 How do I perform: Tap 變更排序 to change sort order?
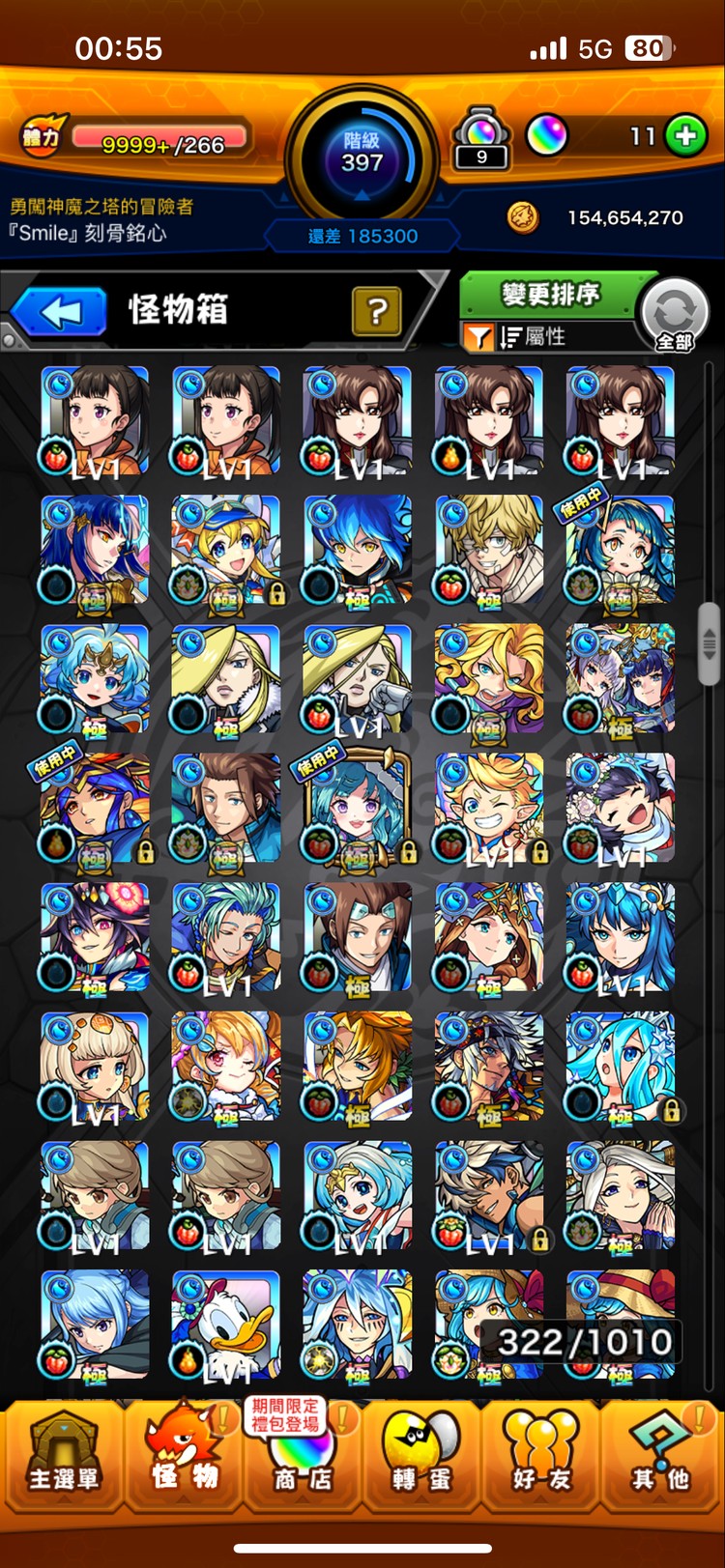549,294
